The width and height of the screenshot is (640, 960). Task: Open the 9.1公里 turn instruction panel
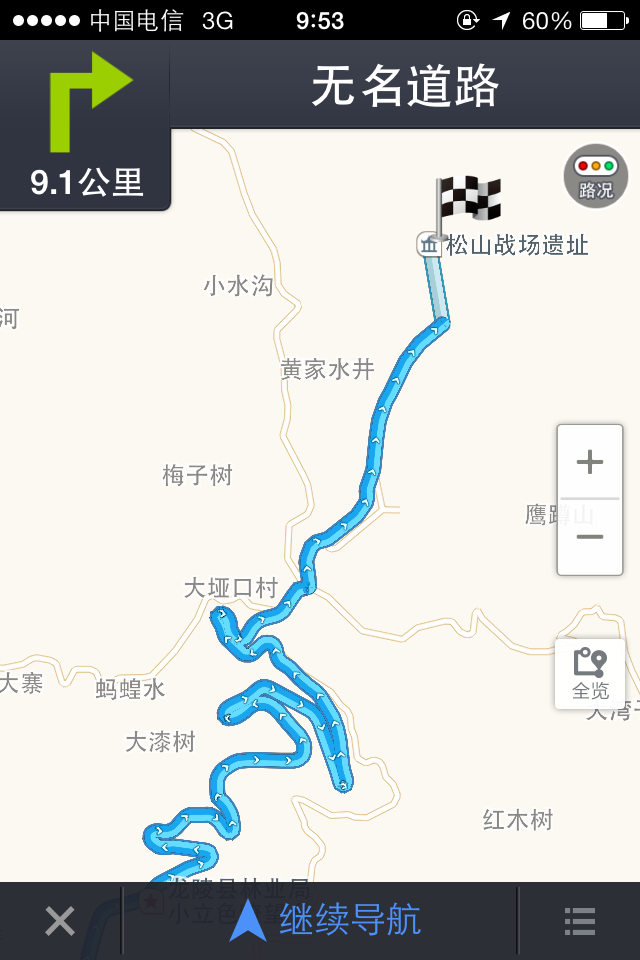pos(86,127)
